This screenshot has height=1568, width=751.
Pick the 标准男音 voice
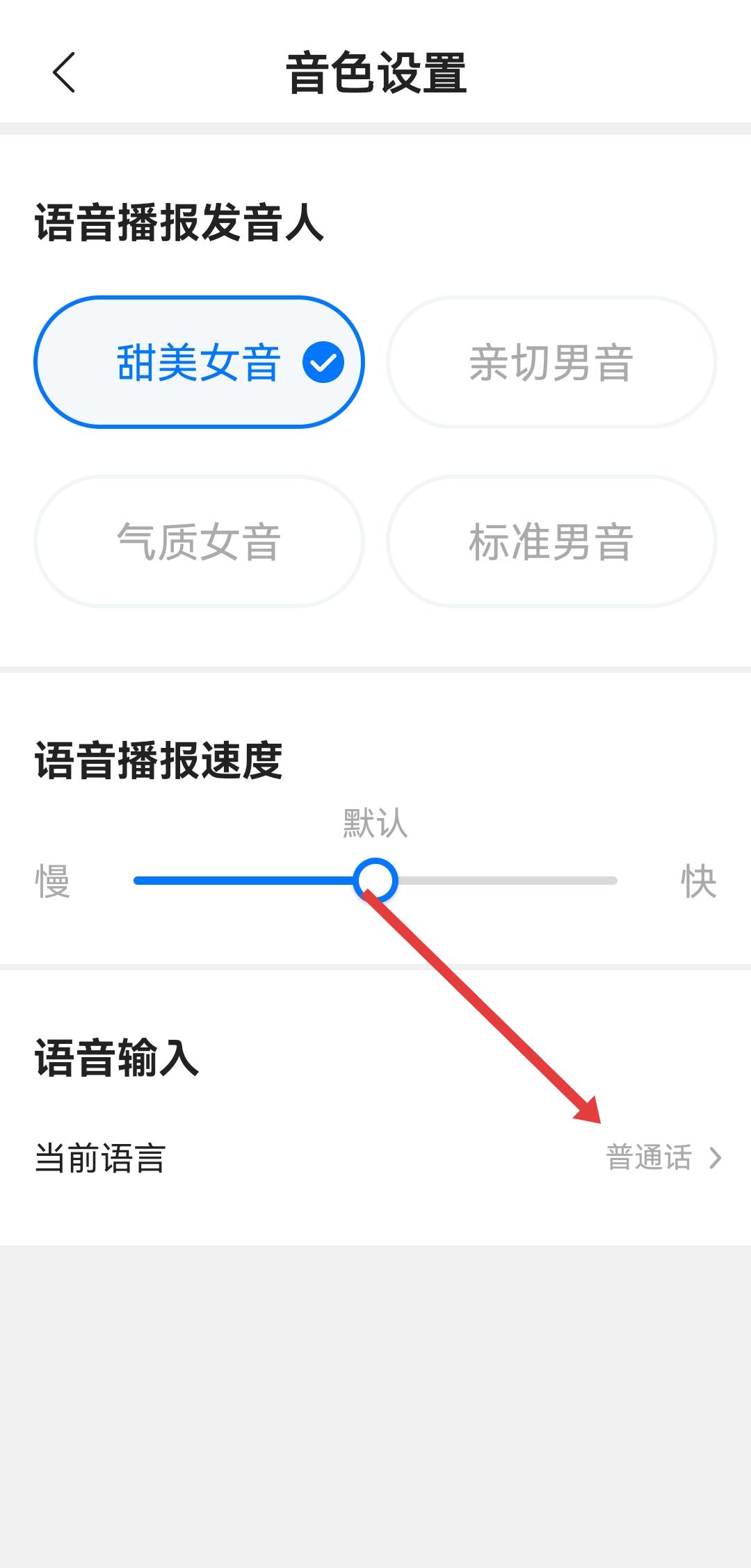[x=551, y=541]
